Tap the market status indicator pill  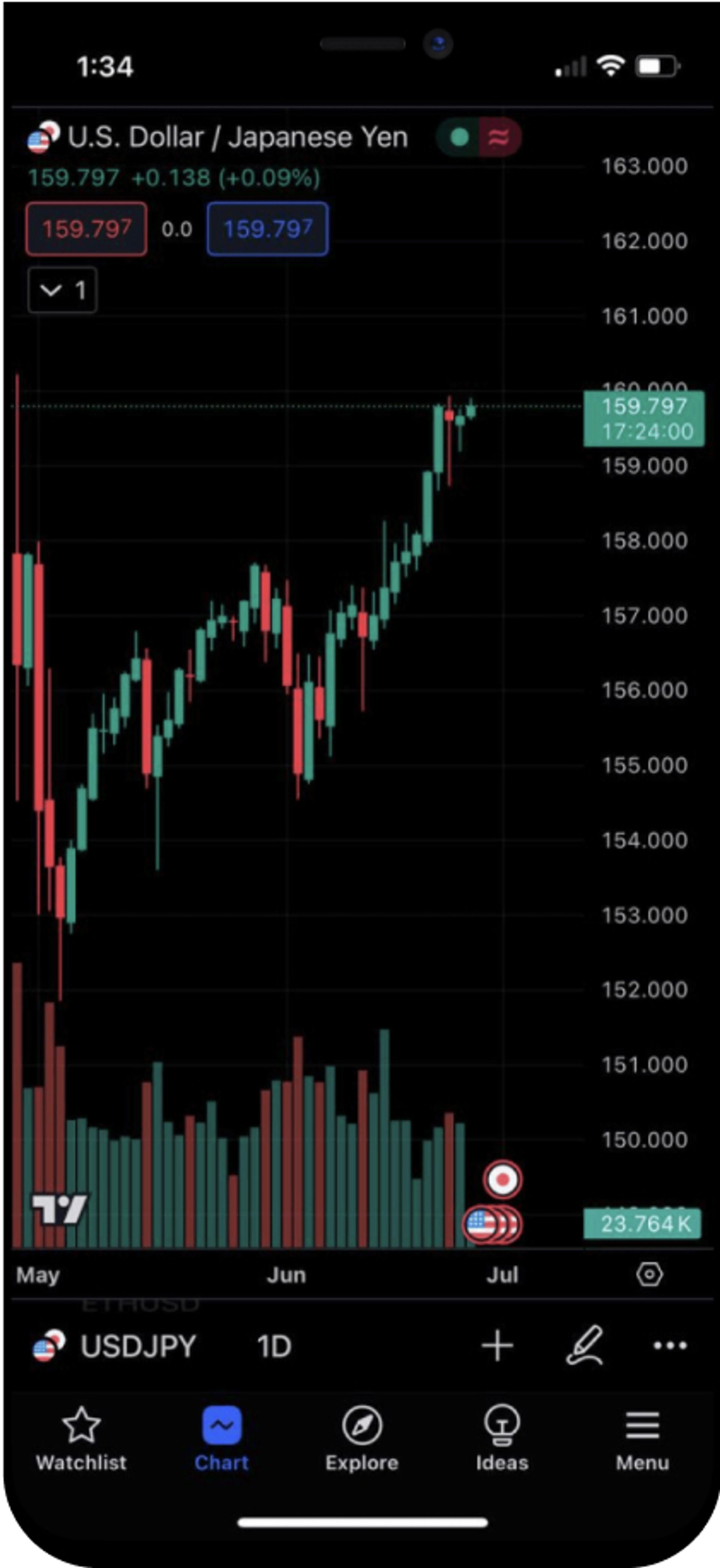pos(478,138)
